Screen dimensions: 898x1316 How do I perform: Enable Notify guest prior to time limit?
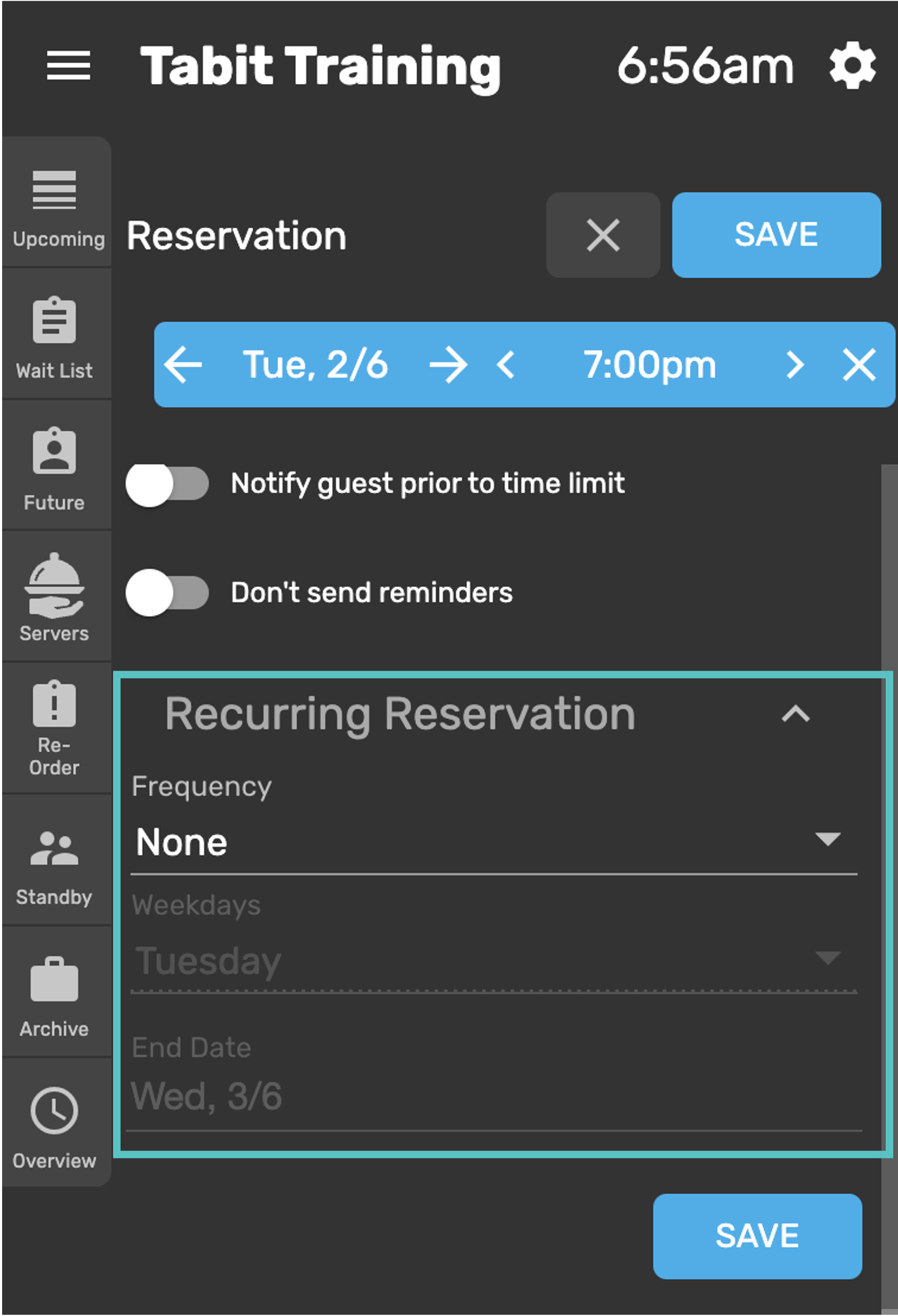[167, 484]
